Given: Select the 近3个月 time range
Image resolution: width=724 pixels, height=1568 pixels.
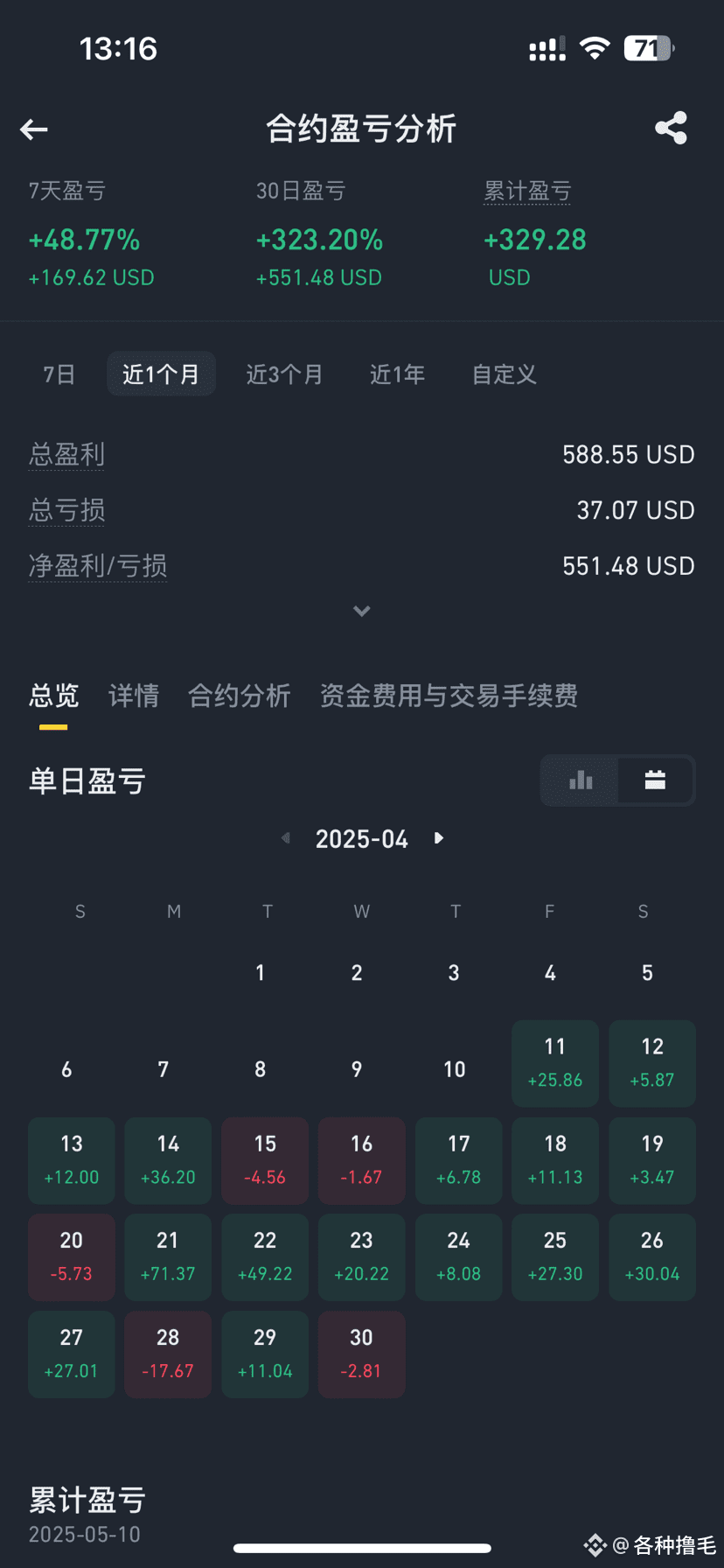Looking at the screenshot, I should pos(284,374).
